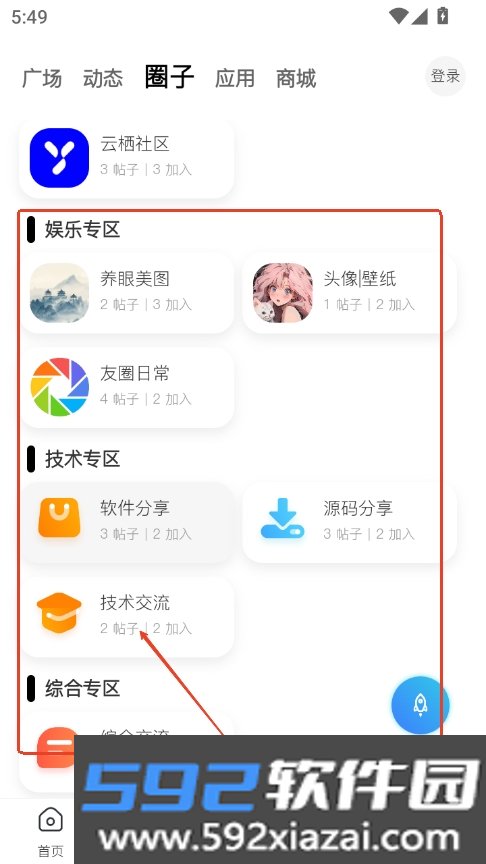The height and width of the screenshot is (864, 486).
Task: Open the 软件分享 circle
Action: click(x=127, y=522)
